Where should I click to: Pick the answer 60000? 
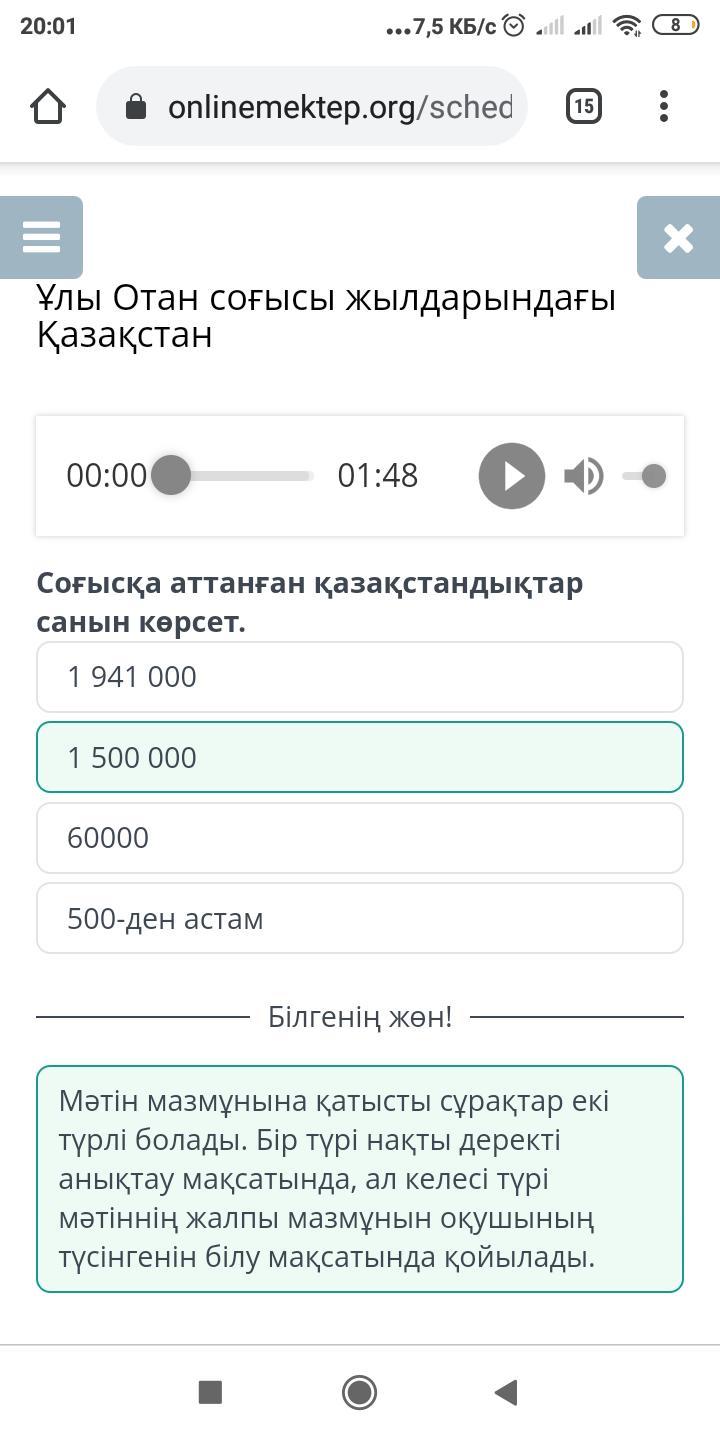coord(360,838)
